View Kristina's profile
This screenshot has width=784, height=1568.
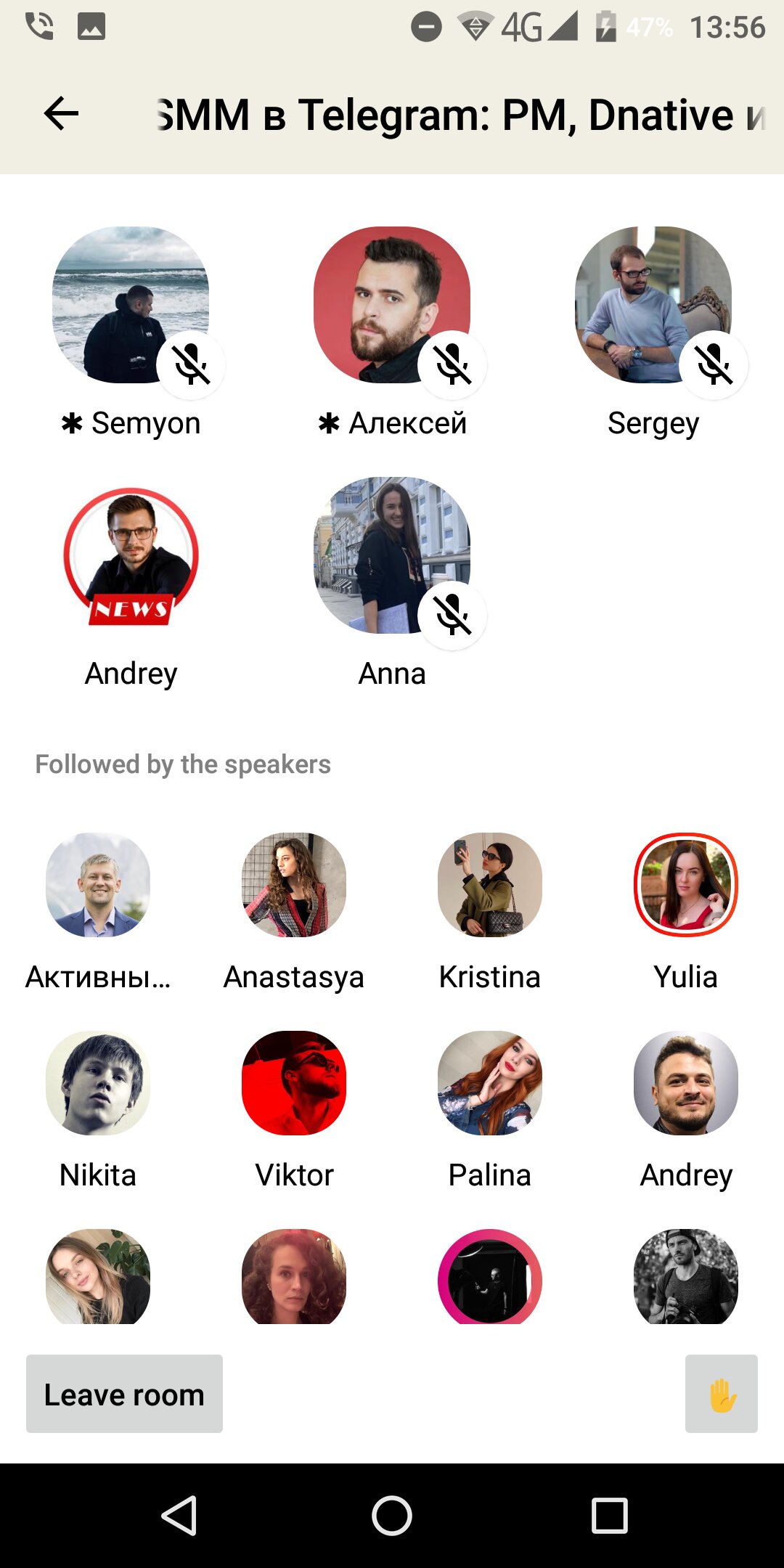(x=490, y=885)
